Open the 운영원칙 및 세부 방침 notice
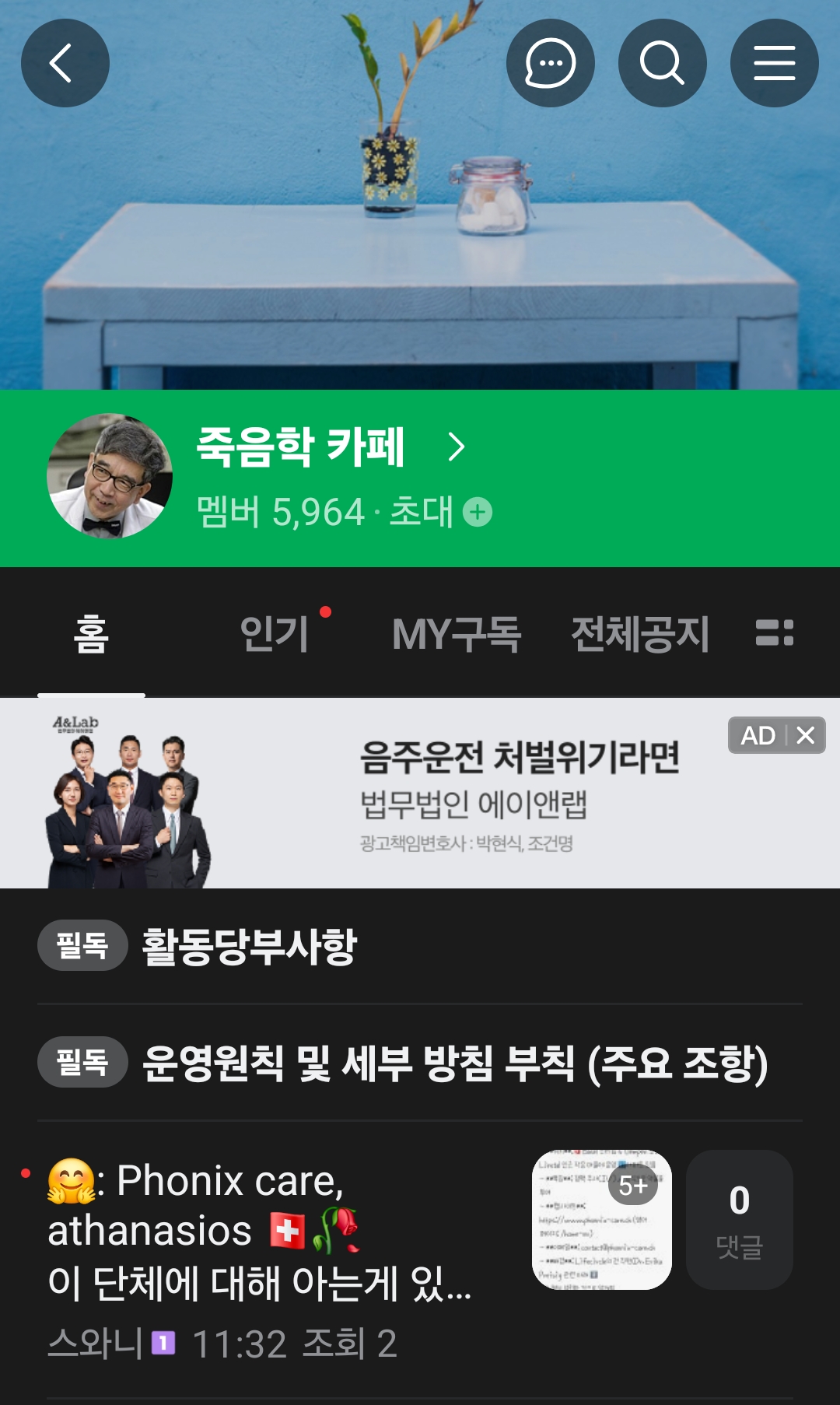This screenshot has height=1405, width=840. point(455,1063)
